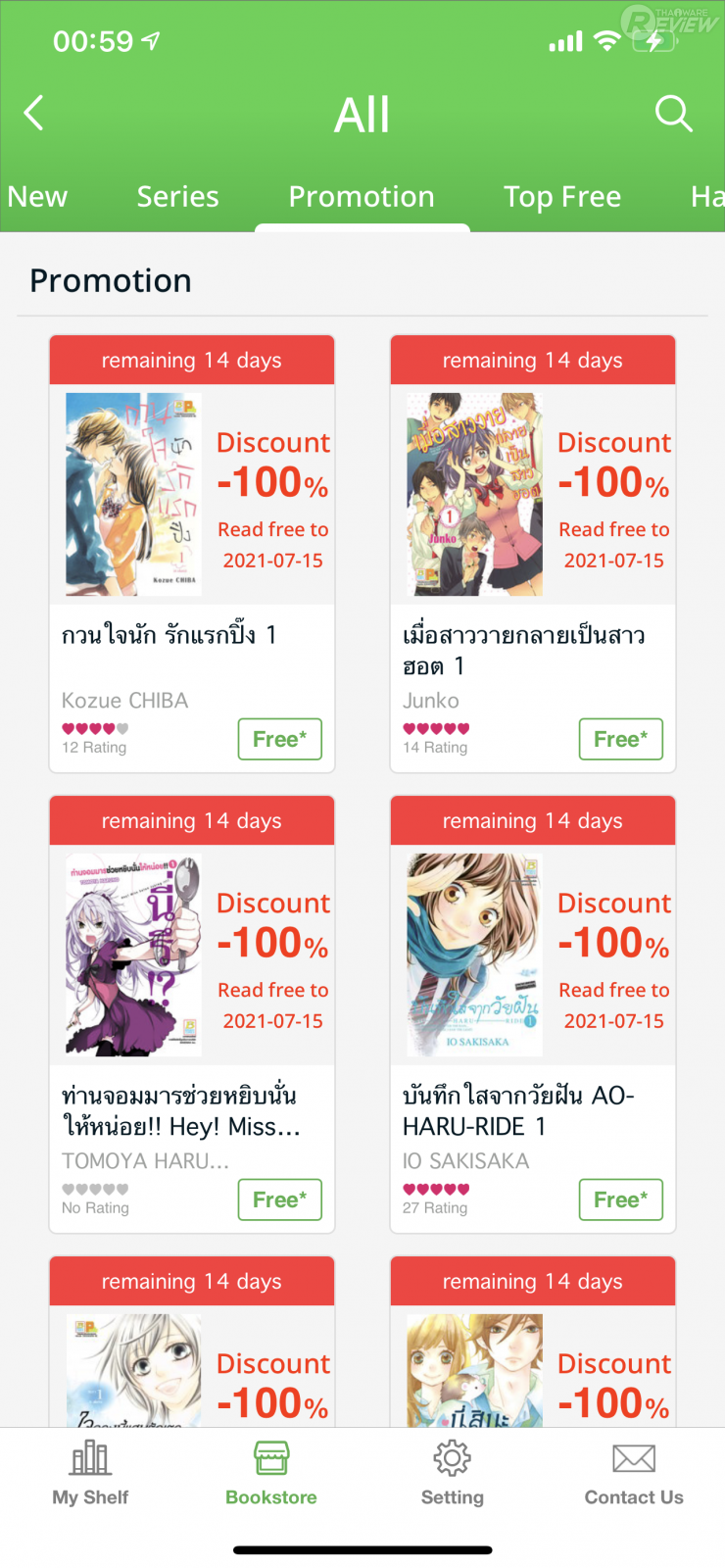Switch to the Series tab
This screenshot has height=1568, width=725.
click(177, 197)
